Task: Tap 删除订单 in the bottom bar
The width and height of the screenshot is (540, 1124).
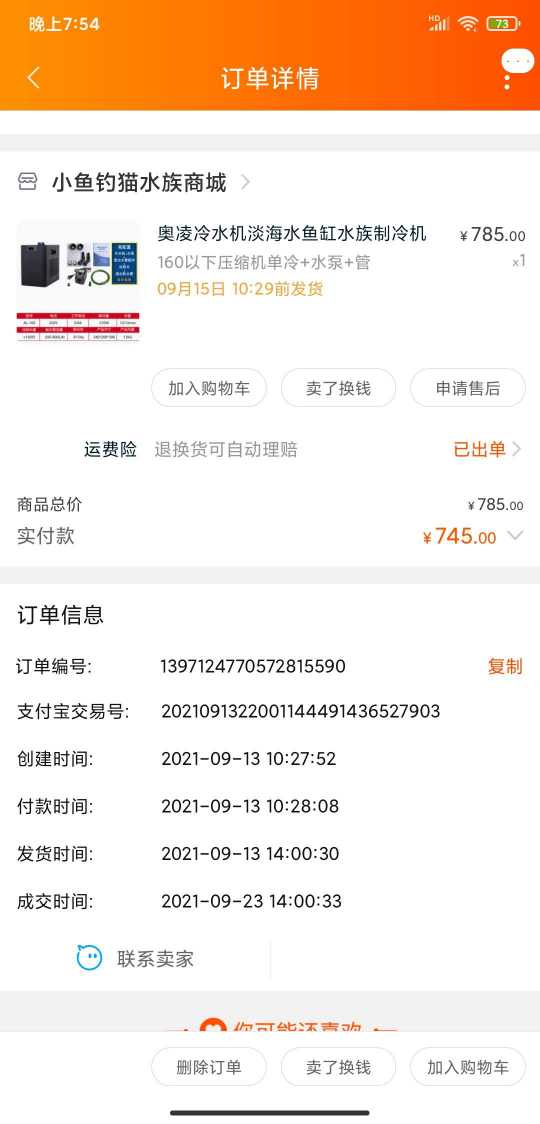Action: [209, 1067]
